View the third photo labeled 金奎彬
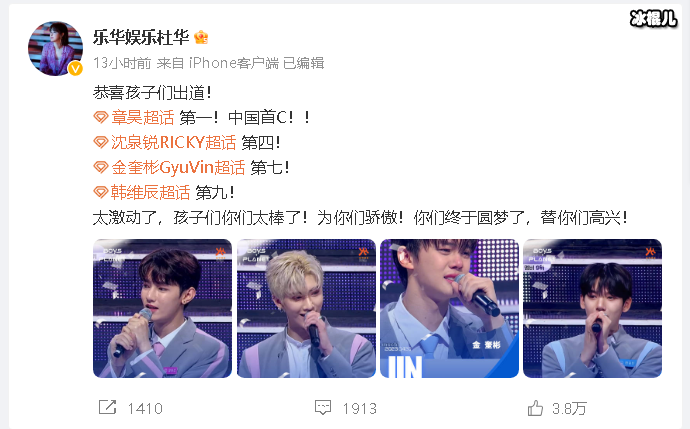Viewport: 690px width, 429px height. click(x=449, y=308)
